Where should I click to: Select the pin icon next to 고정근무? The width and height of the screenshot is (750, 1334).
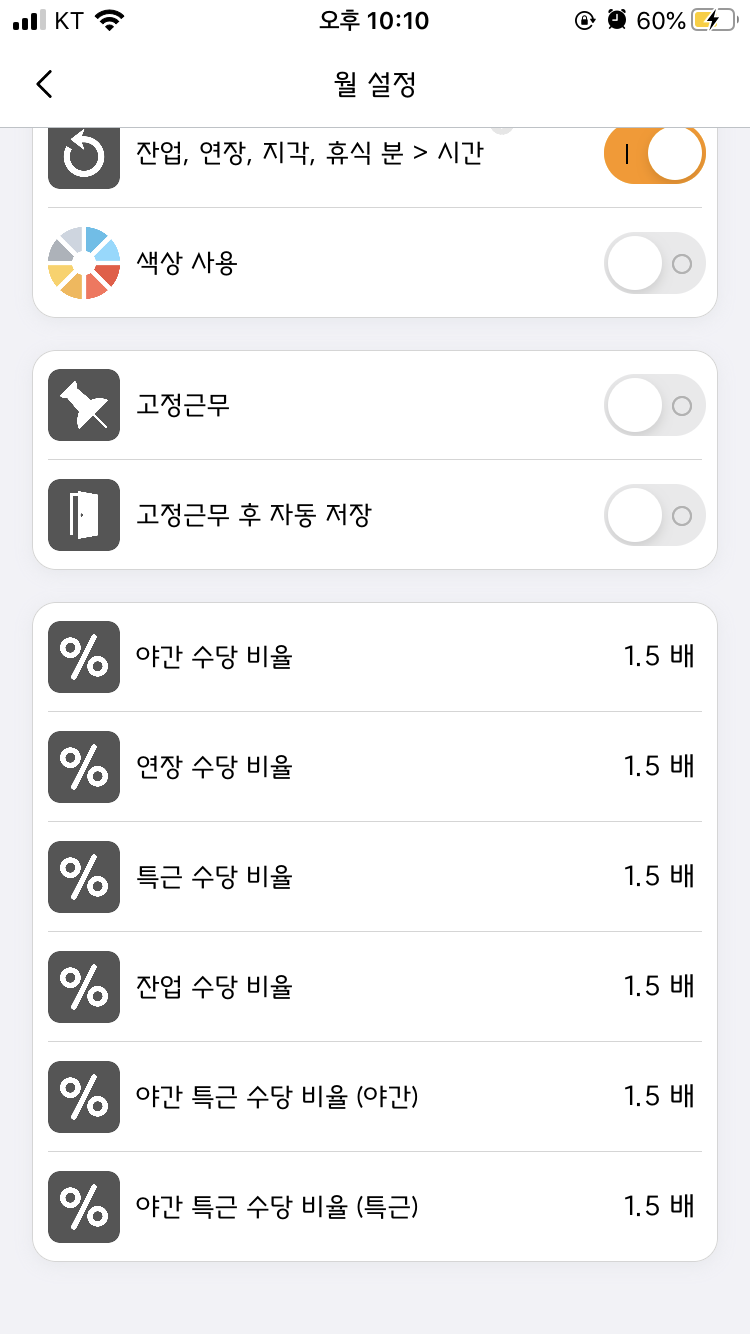pyautogui.click(x=84, y=404)
